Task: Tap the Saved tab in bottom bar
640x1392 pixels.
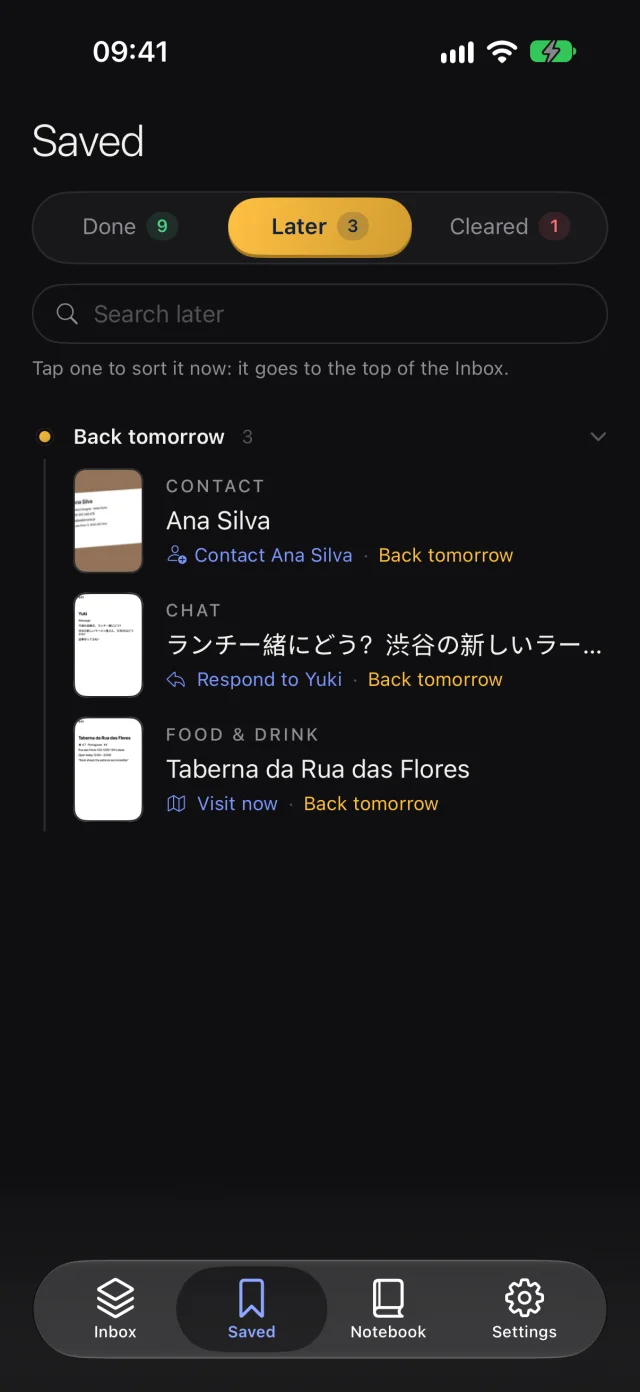Action: pyautogui.click(x=251, y=1309)
